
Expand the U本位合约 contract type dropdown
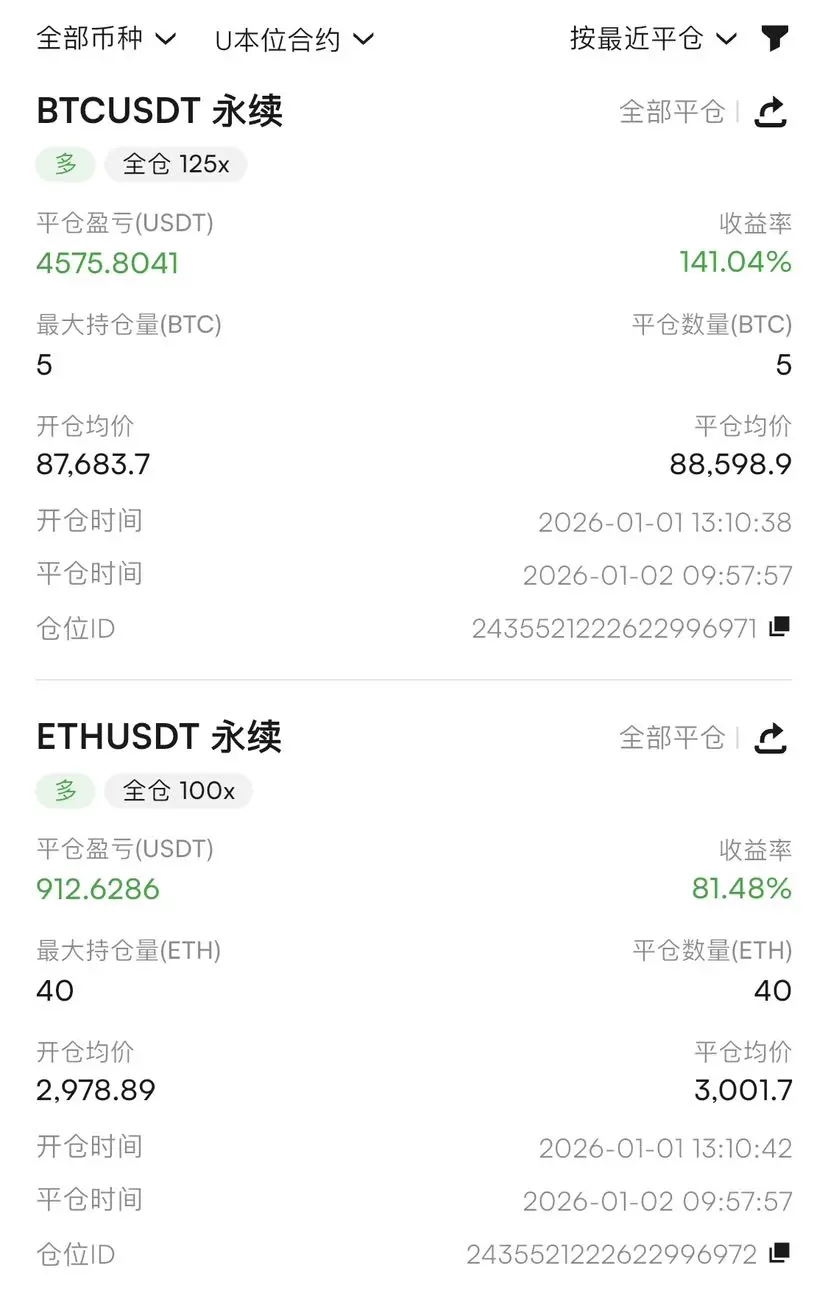294,40
